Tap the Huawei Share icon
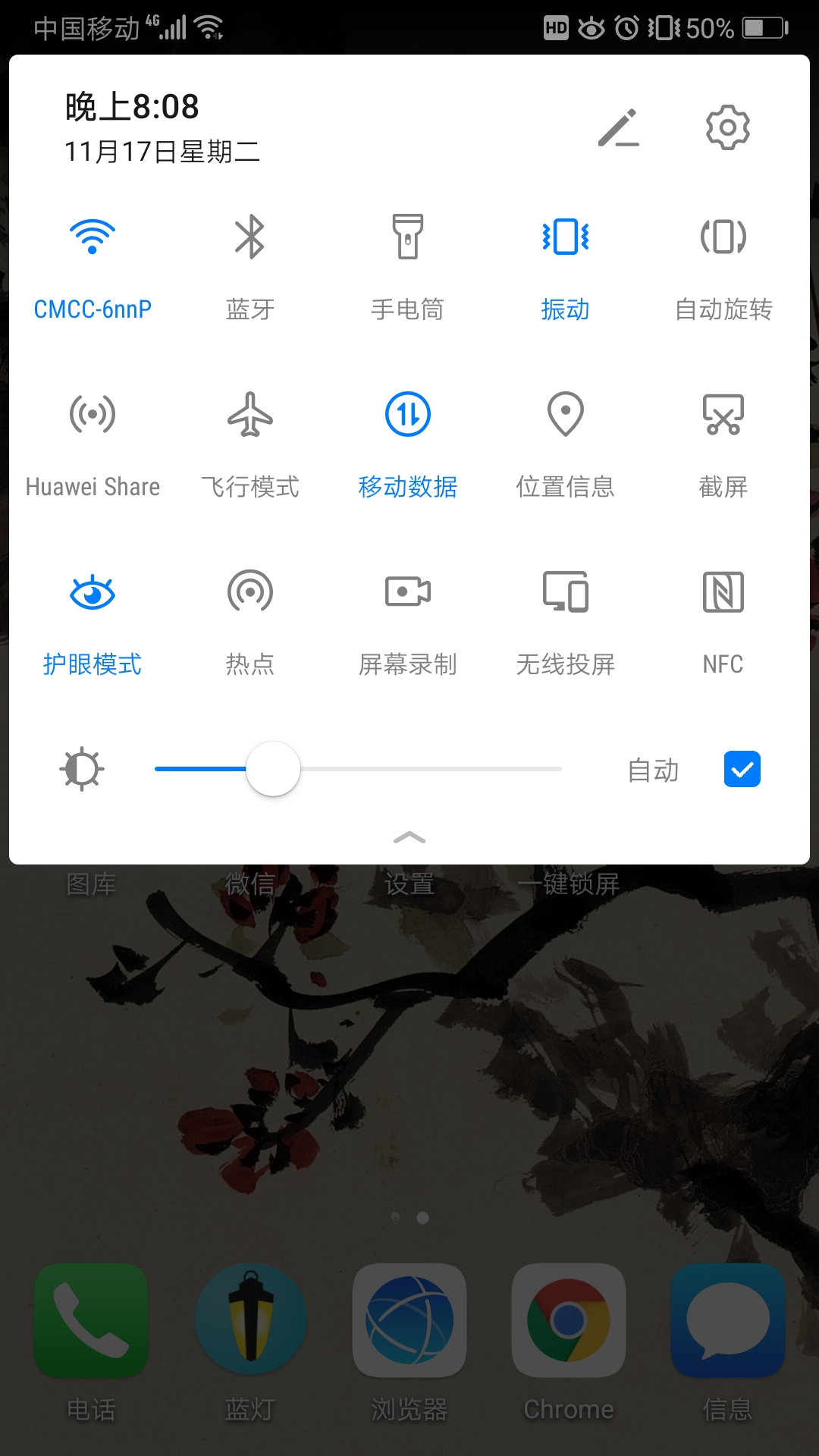The image size is (819, 1456). click(x=91, y=444)
